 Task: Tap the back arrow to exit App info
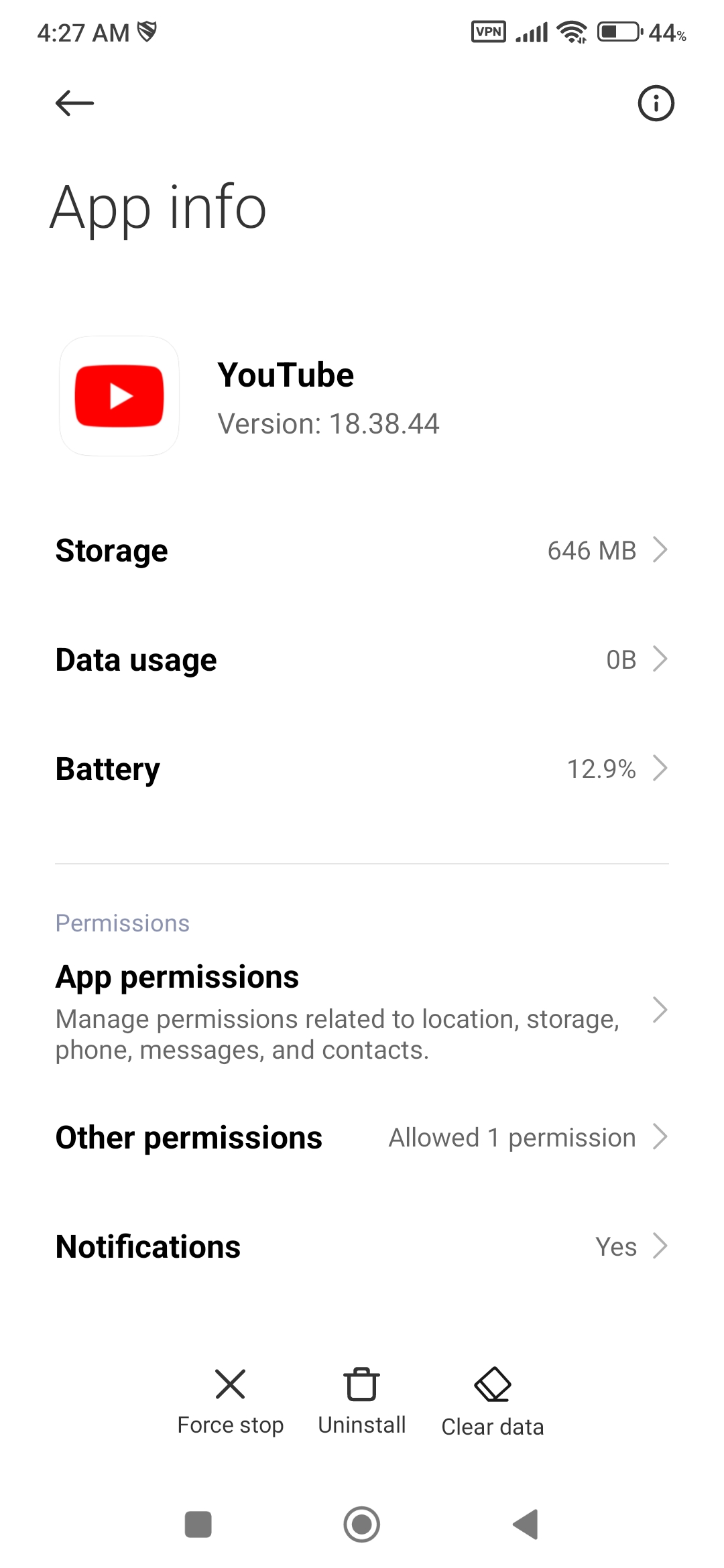[74, 103]
